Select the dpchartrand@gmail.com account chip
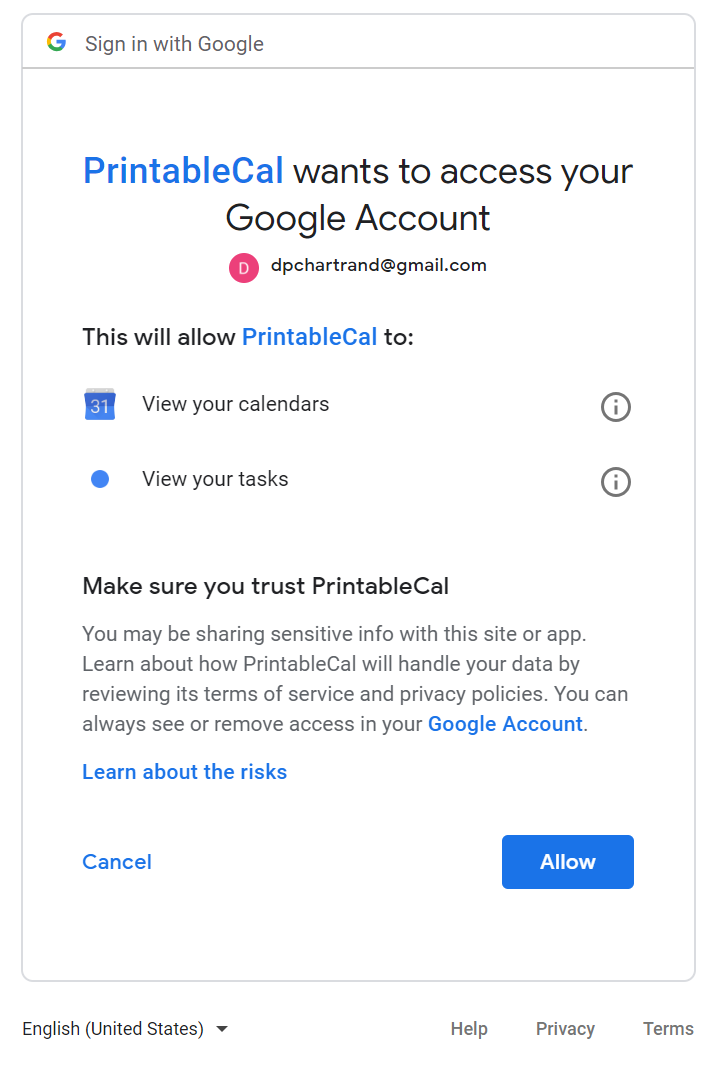Screen dimensions: 718x1077 [358, 266]
